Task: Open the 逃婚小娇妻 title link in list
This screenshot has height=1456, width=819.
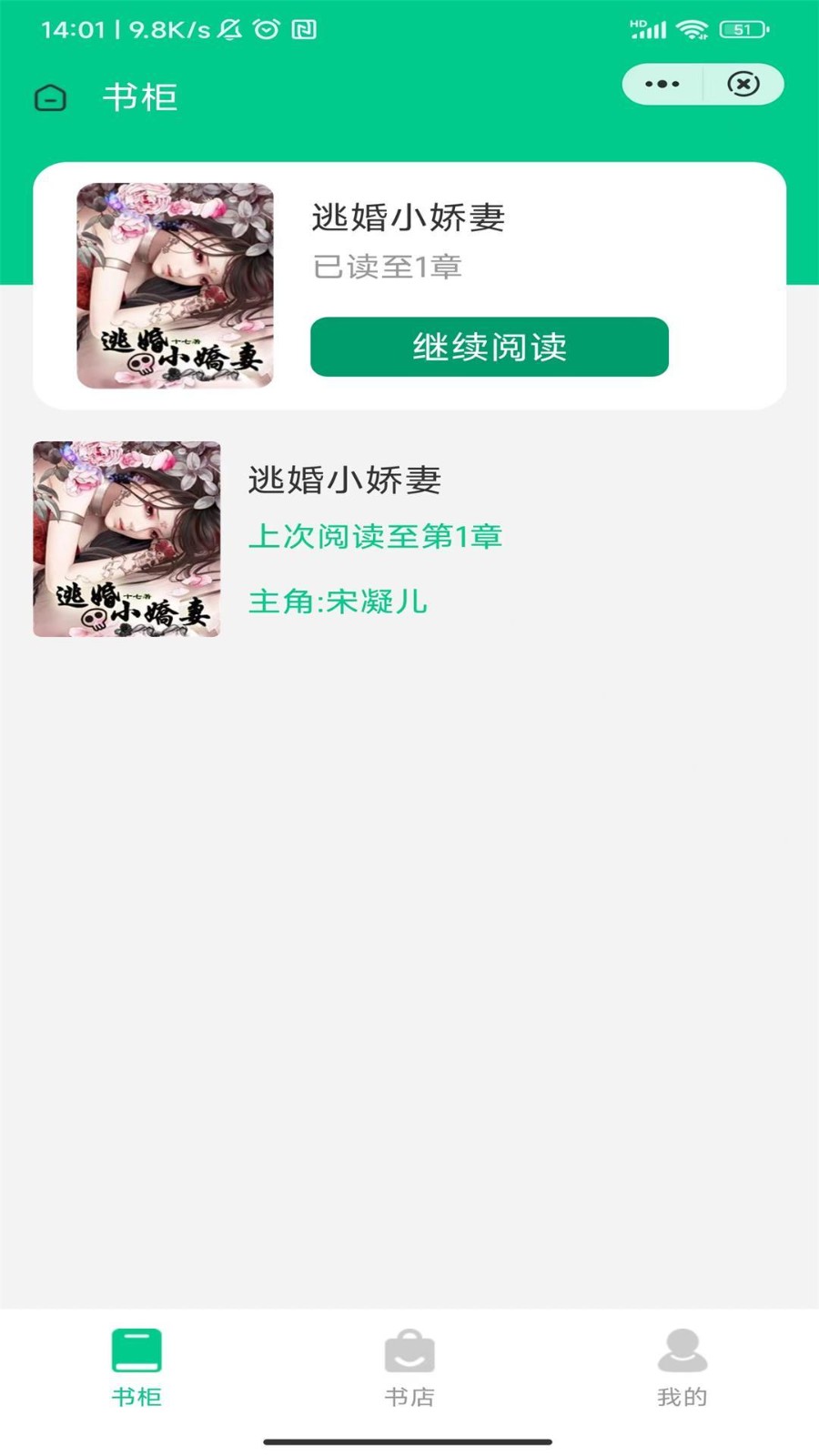Action: pyautogui.click(x=346, y=479)
